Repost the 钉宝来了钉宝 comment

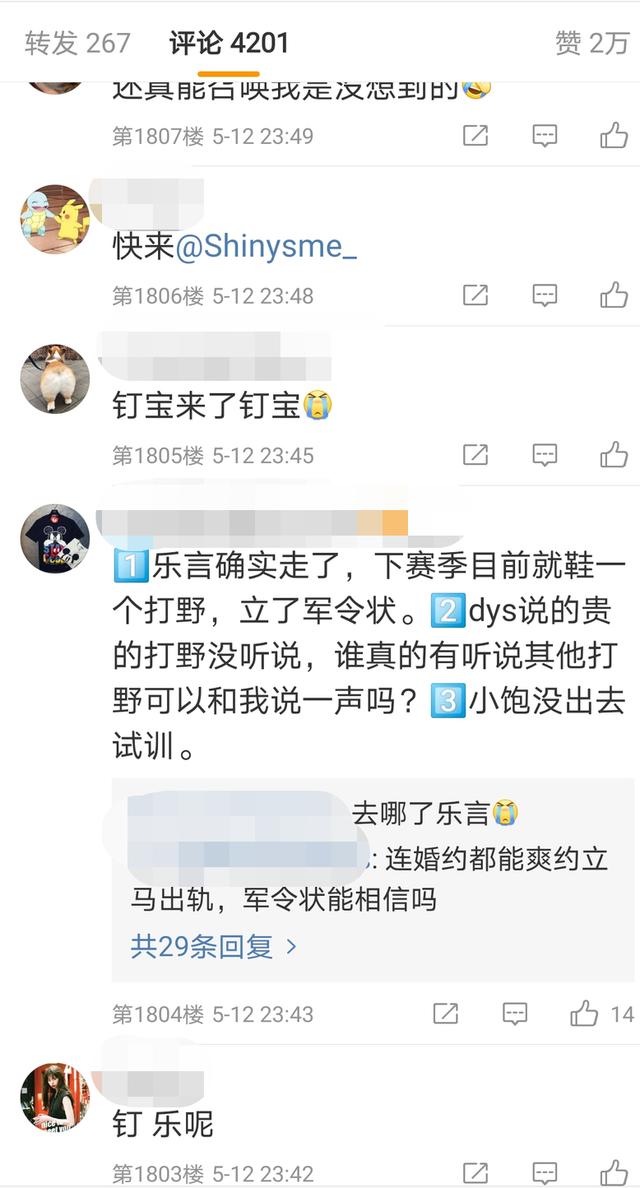476,455
